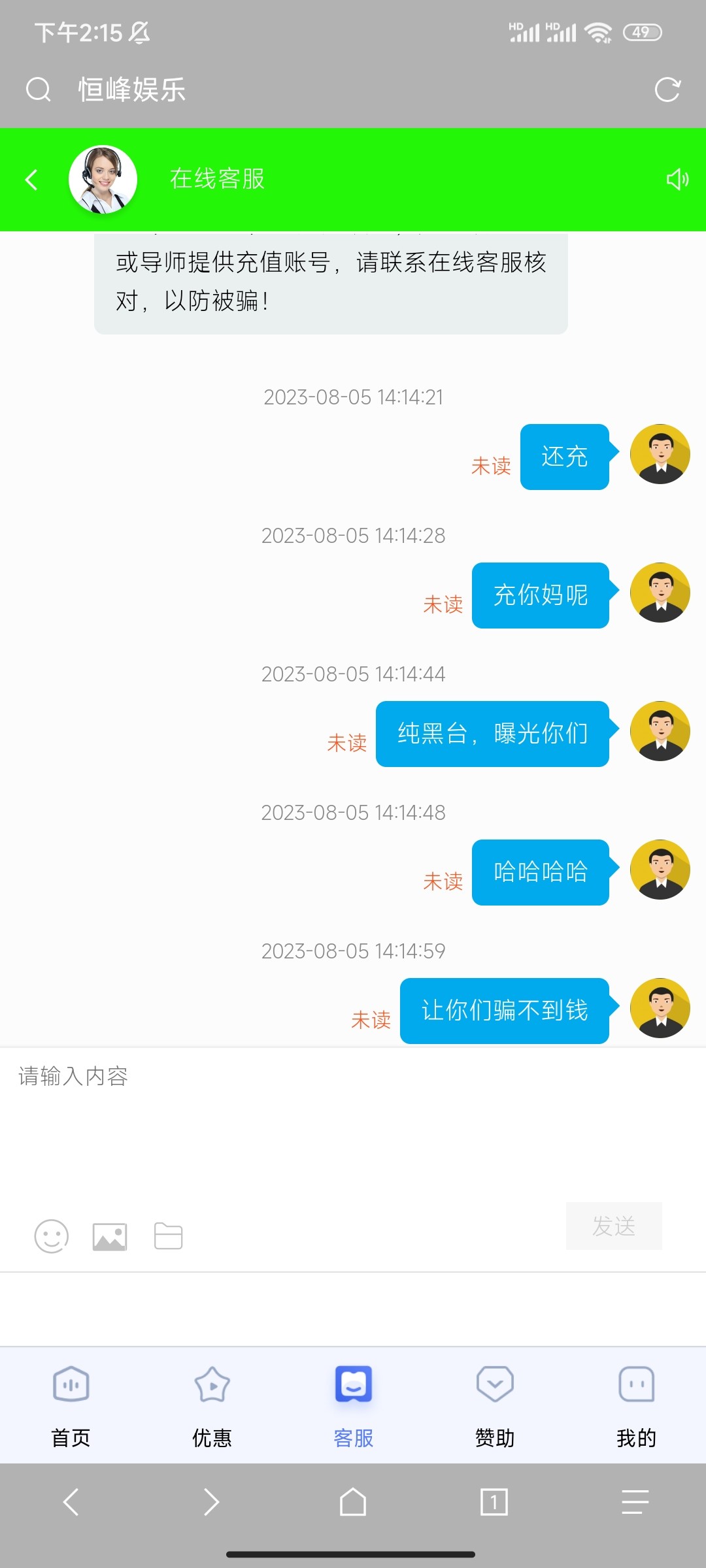Attach a picture with the image icon
This screenshot has height=1568, width=706.
pos(110,1236)
